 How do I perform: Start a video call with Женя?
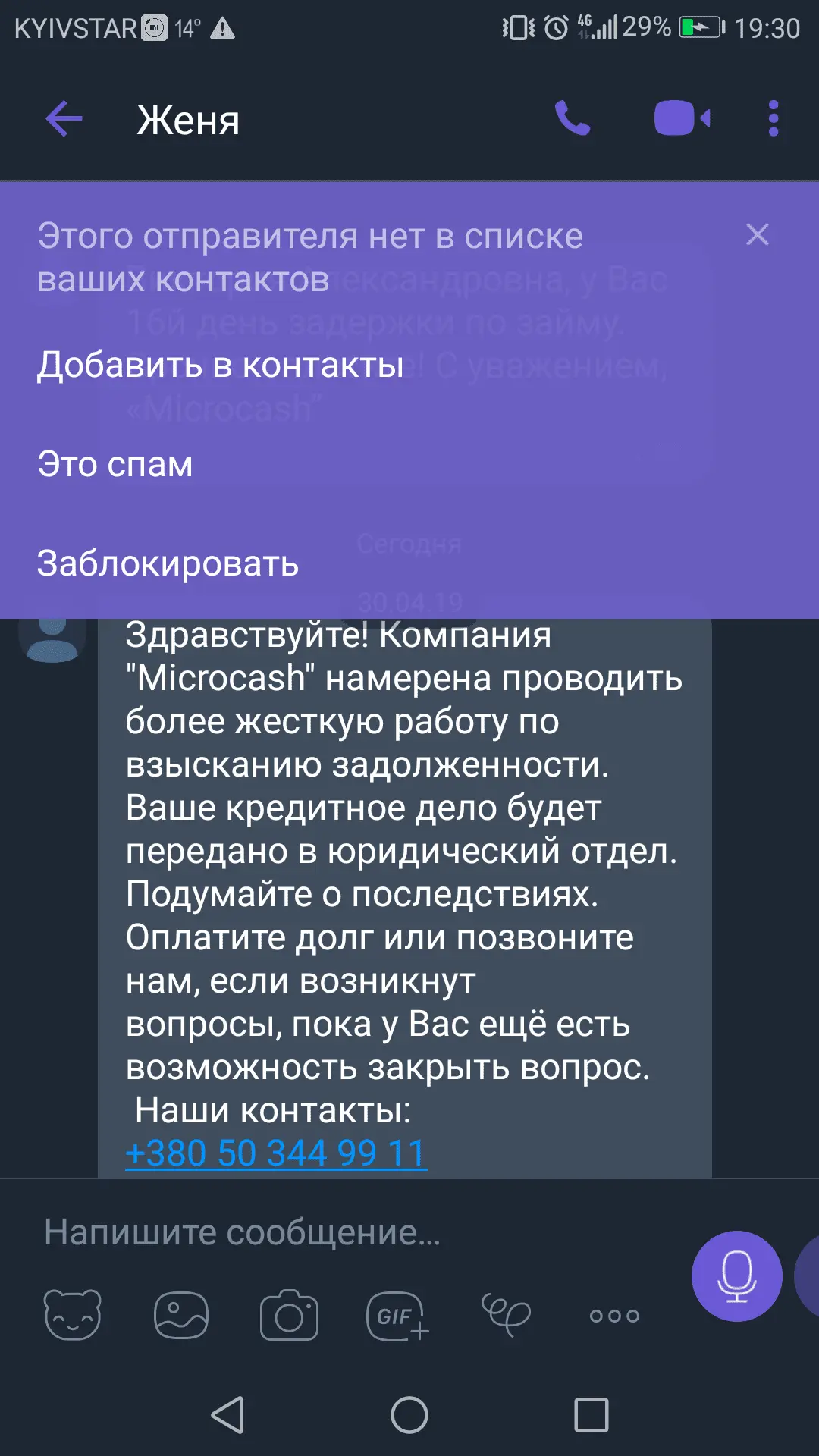click(682, 118)
